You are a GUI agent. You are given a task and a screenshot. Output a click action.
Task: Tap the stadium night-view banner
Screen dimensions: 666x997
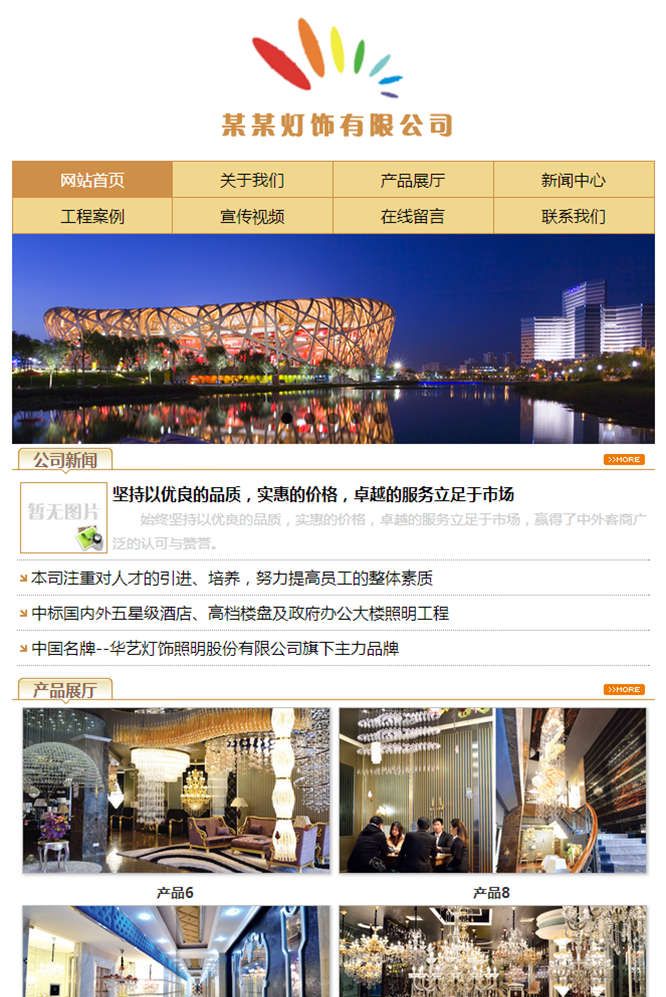tap(333, 338)
